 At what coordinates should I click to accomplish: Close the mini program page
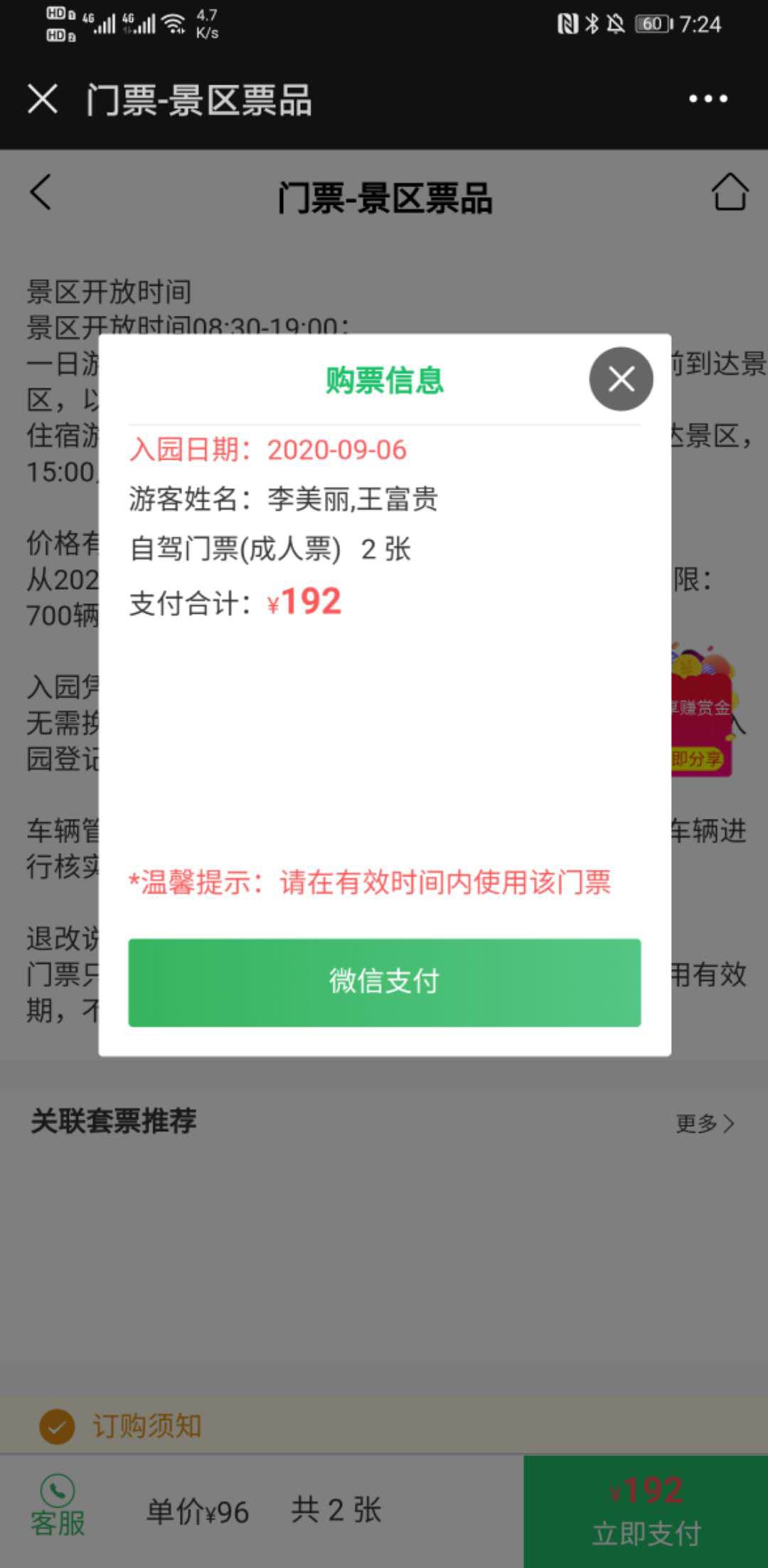point(43,99)
